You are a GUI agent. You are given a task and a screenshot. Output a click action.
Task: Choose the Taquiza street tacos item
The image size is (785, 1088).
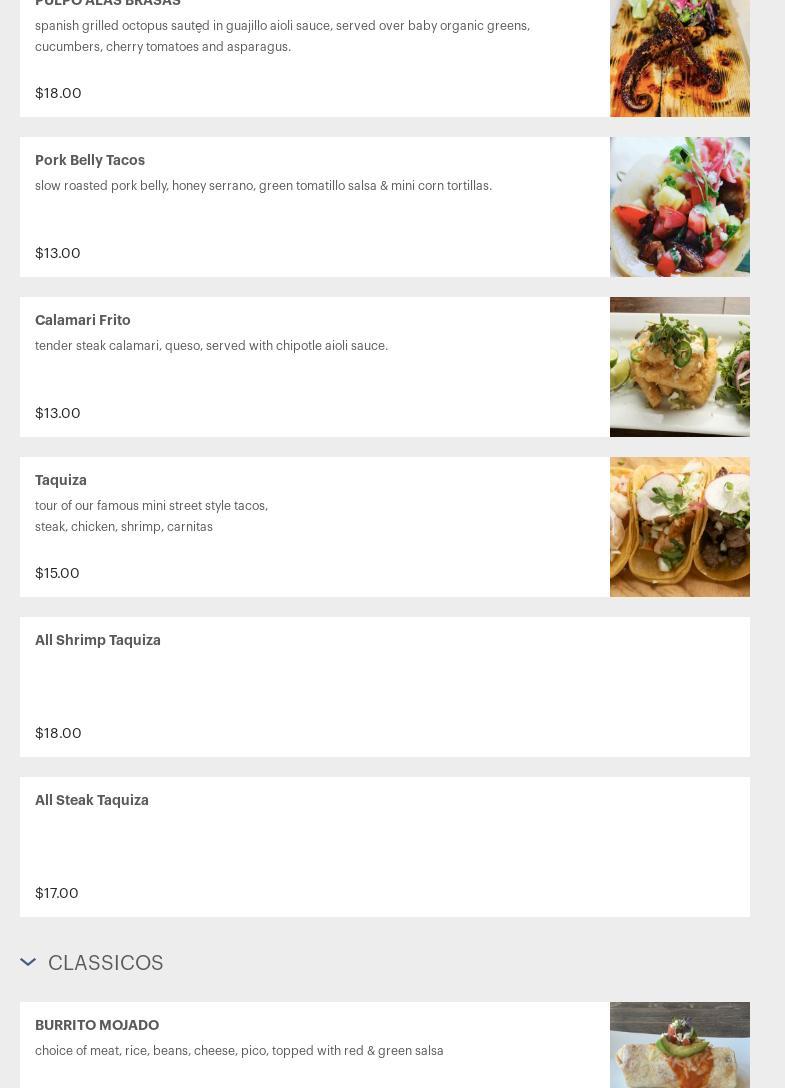(314, 526)
